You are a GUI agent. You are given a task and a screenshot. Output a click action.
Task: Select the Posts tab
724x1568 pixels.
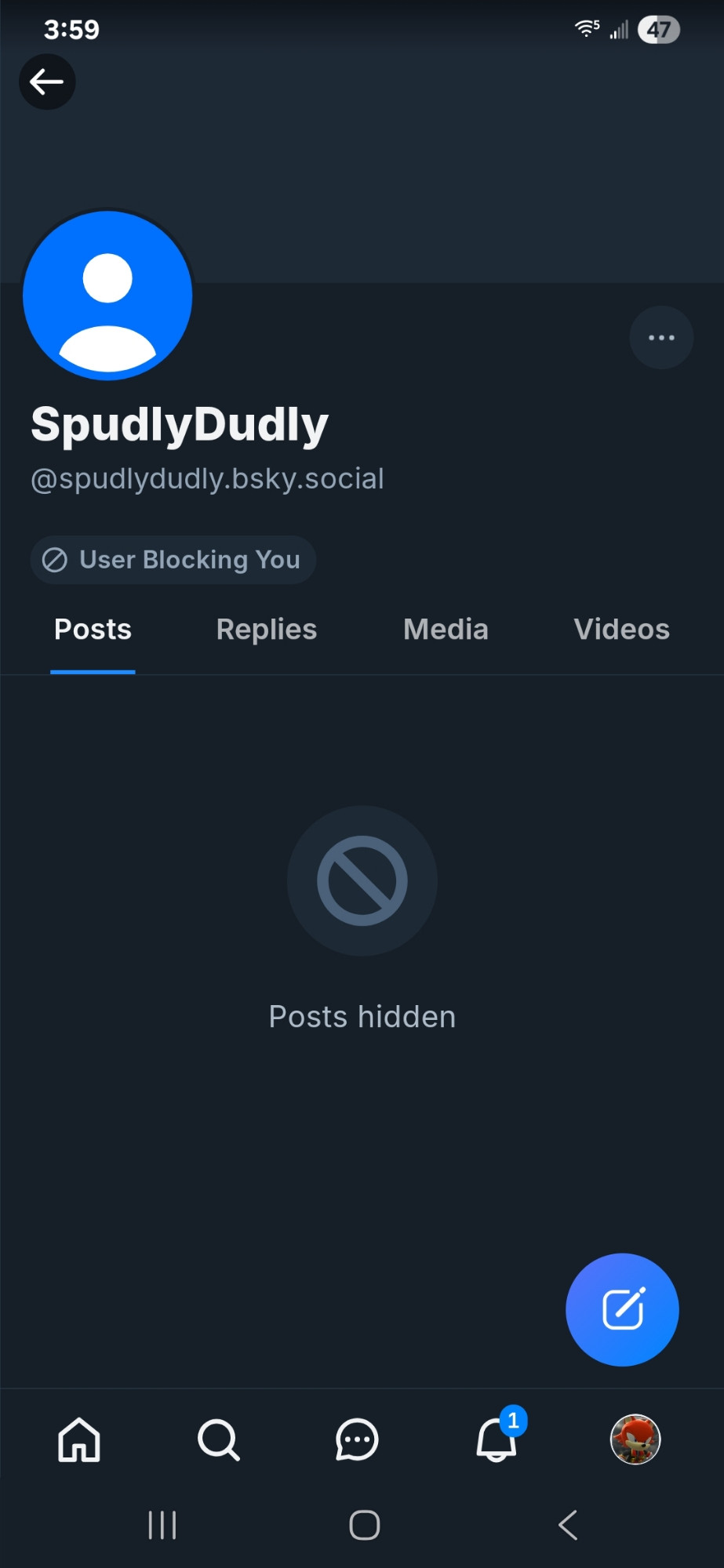(93, 630)
